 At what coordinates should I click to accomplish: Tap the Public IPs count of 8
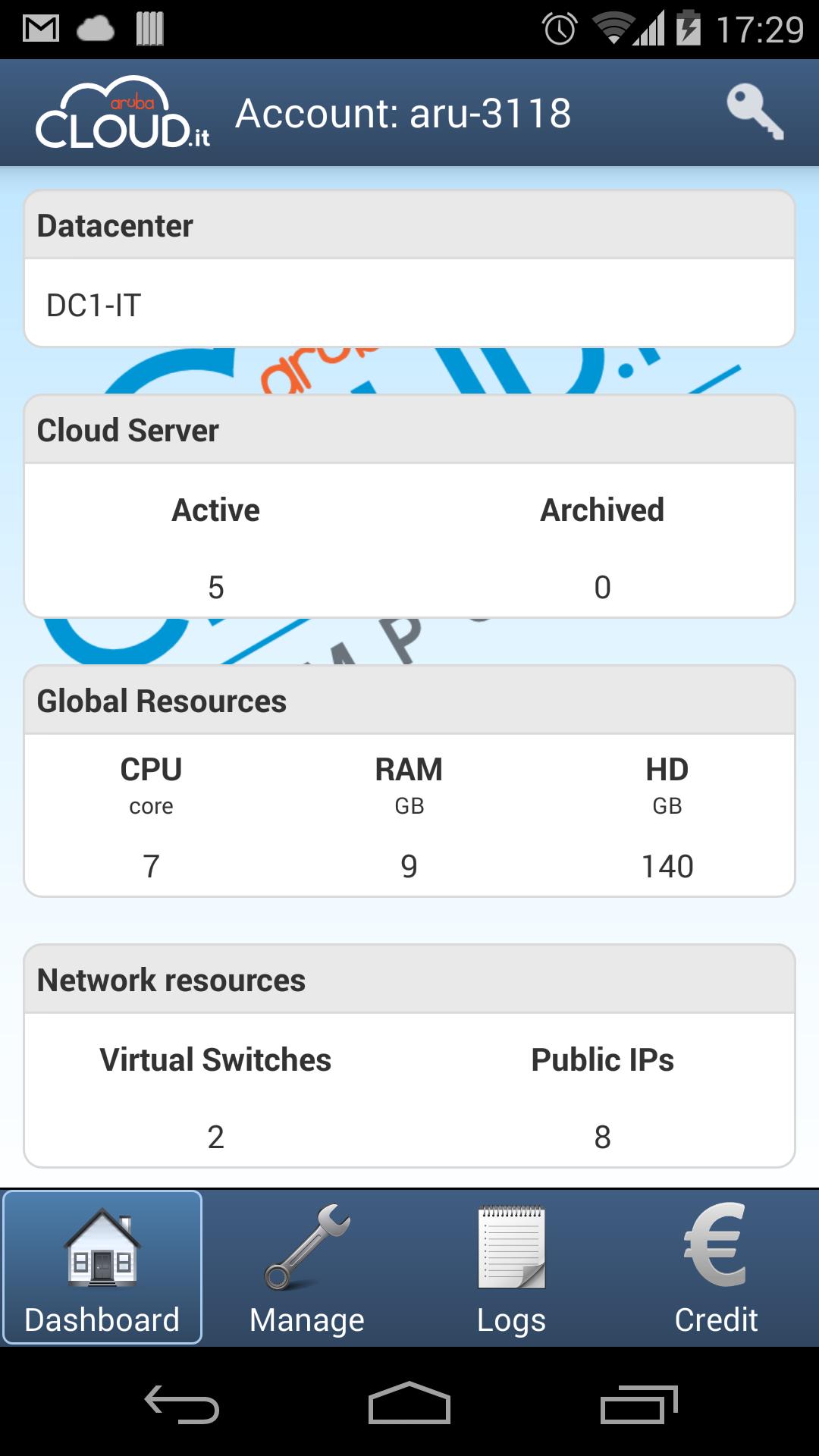pos(603,1136)
